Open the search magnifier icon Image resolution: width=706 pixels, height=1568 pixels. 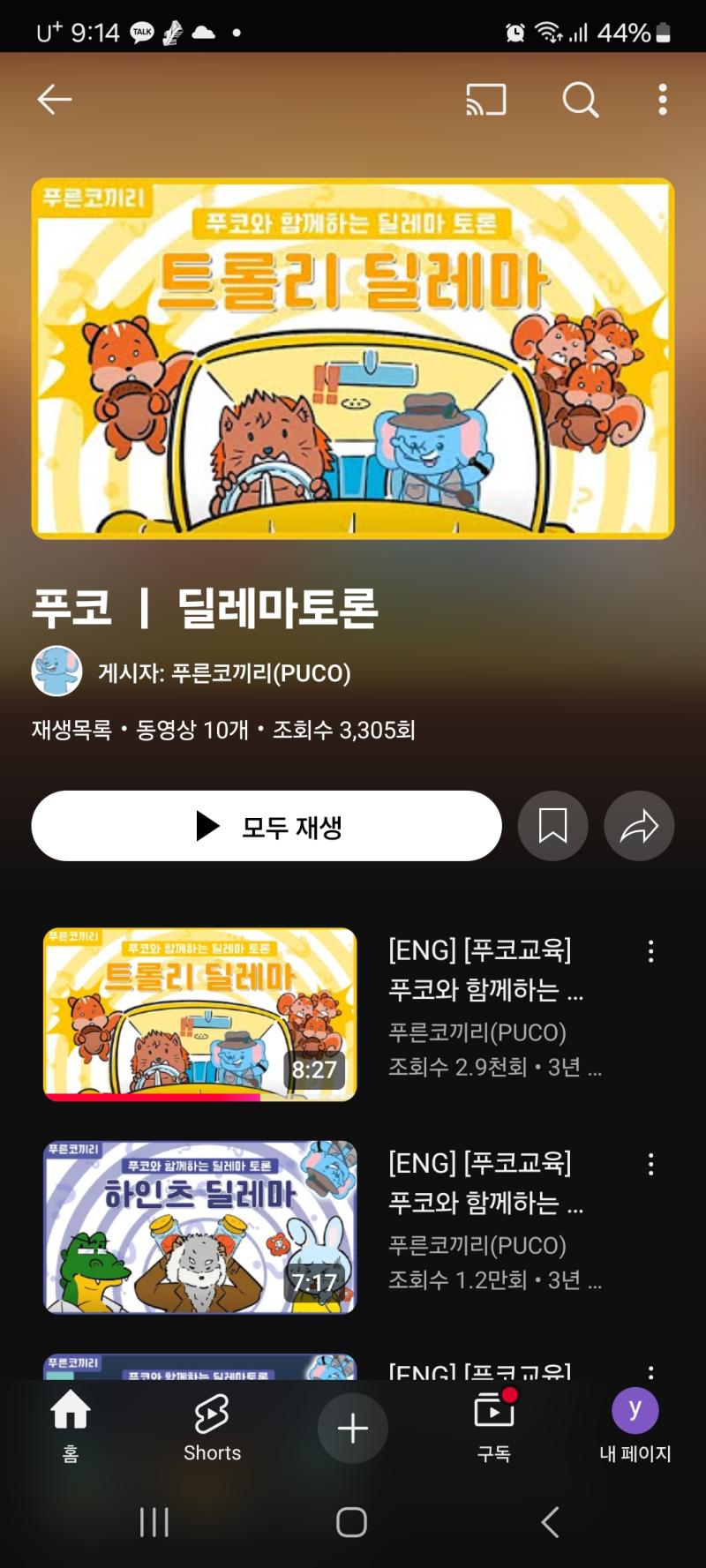pos(580,100)
